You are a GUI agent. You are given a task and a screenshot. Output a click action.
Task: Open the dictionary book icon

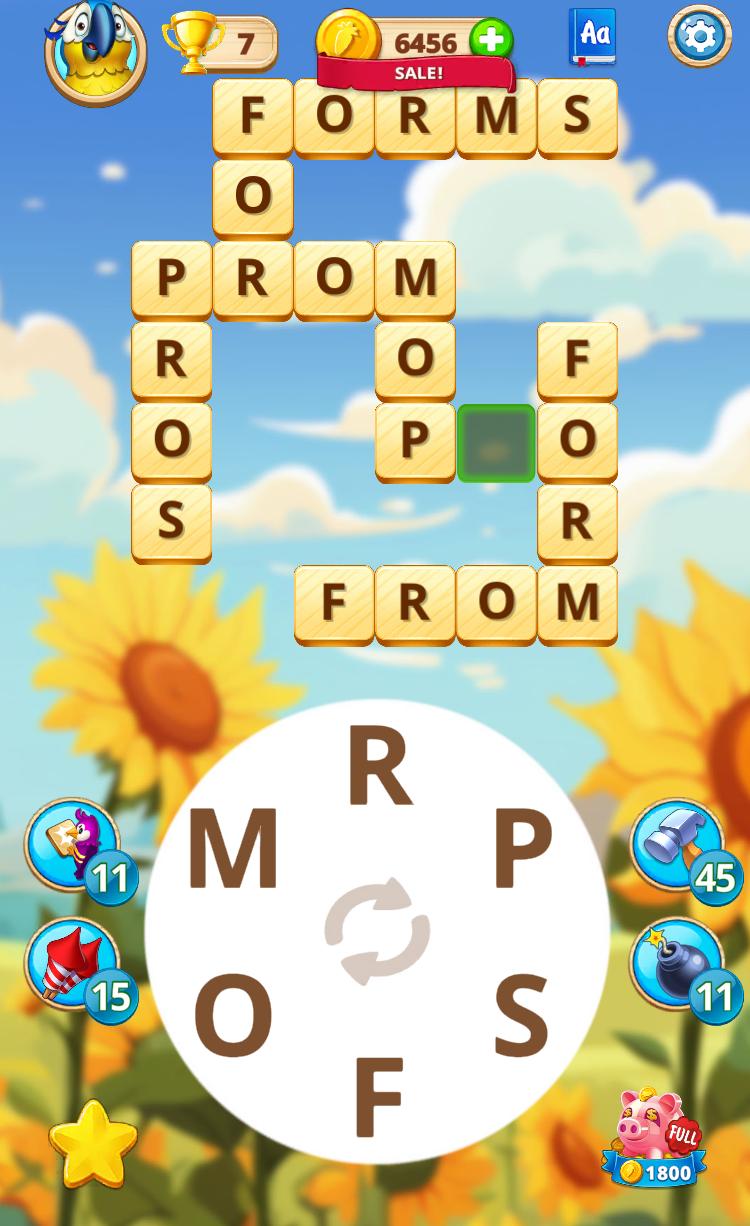tap(592, 37)
